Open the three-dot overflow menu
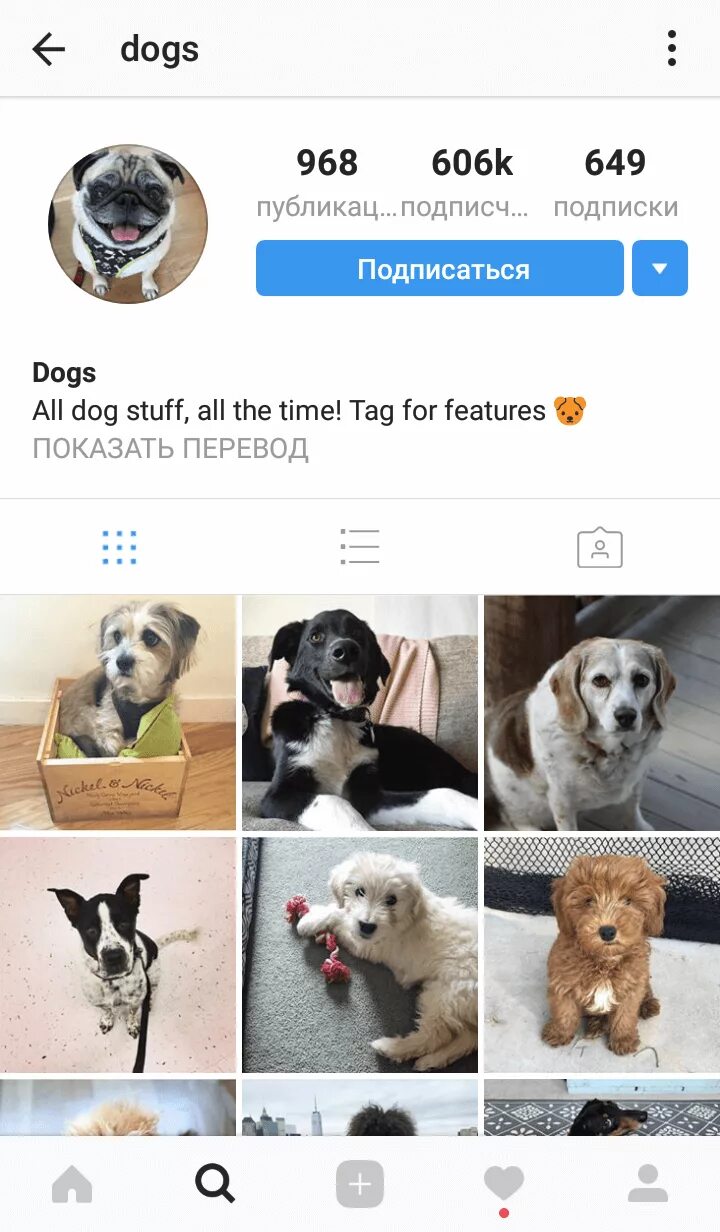This screenshot has height=1232, width=720. (671, 49)
